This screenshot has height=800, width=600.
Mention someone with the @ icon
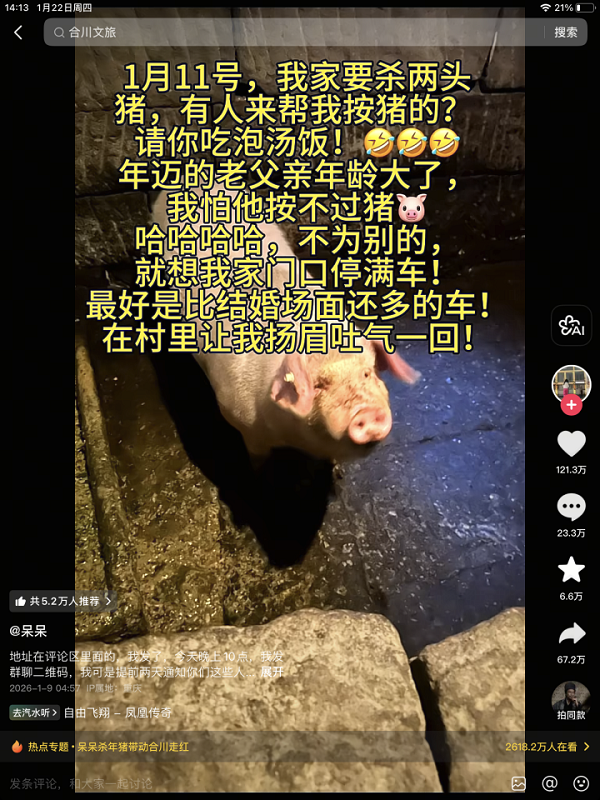coord(549,783)
